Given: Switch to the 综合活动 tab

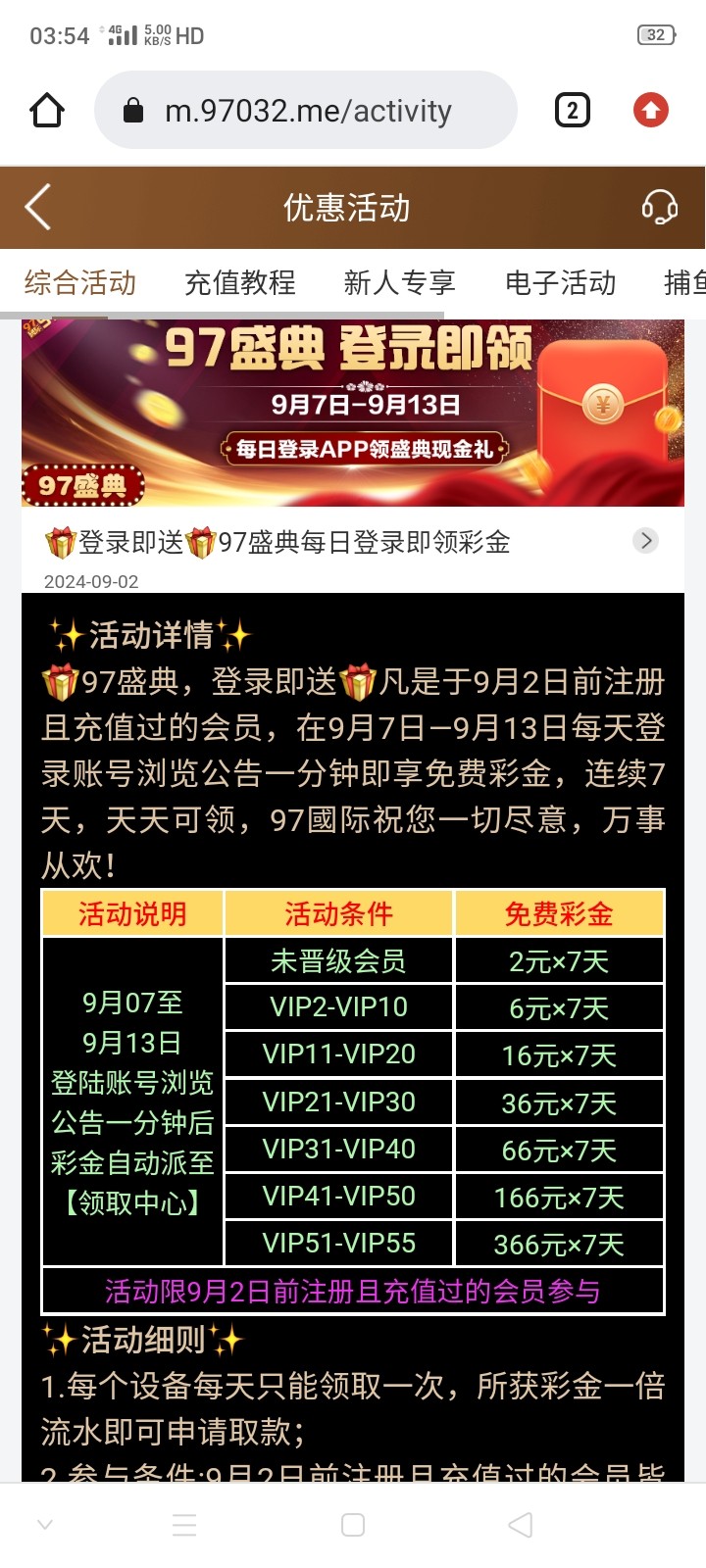Looking at the screenshot, I should tap(80, 283).
